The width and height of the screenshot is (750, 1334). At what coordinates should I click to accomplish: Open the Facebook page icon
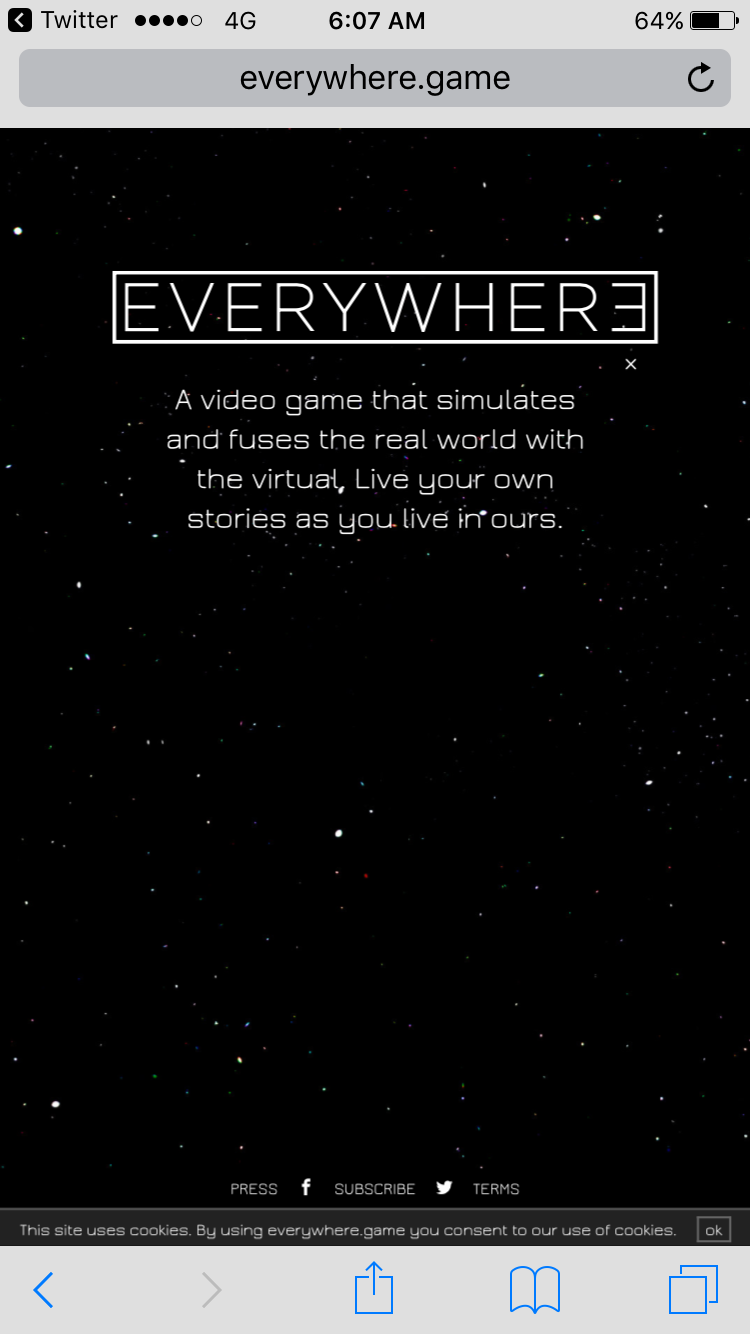point(306,1187)
